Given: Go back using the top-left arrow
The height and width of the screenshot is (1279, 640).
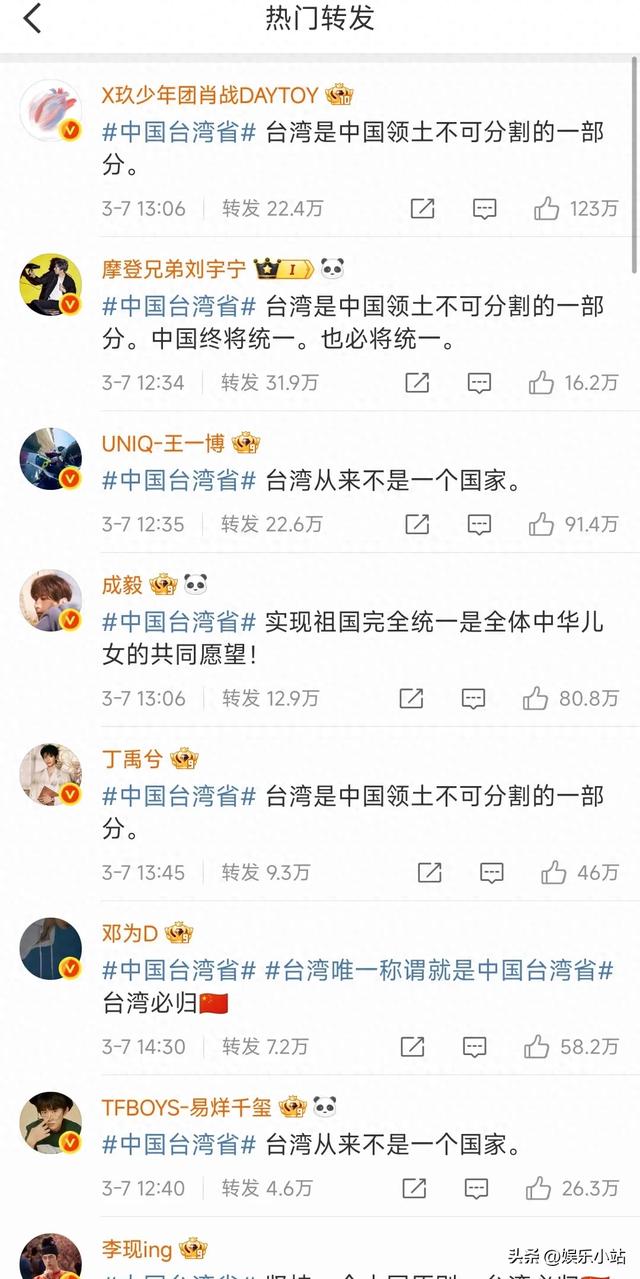Looking at the screenshot, I should [32, 18].
